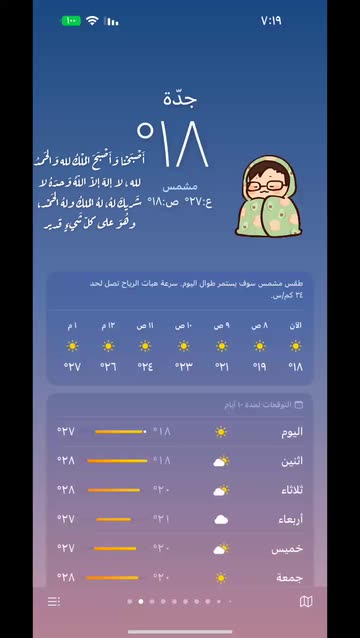Open the Tuesday (ثلاثاء) forecast row
360x638 pixels.
[180, 490]
